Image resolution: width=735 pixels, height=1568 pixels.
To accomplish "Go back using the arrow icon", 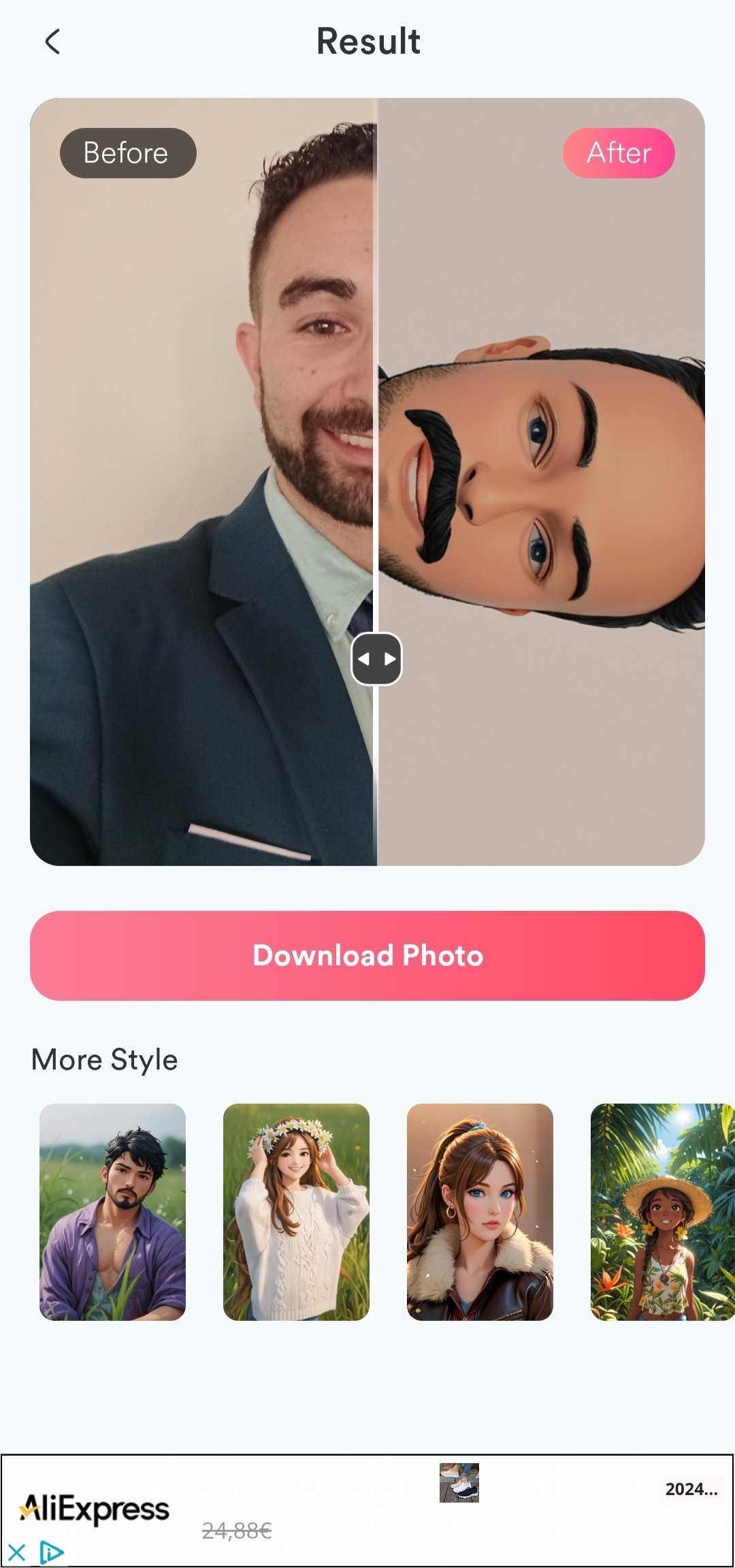I will 52,42.
